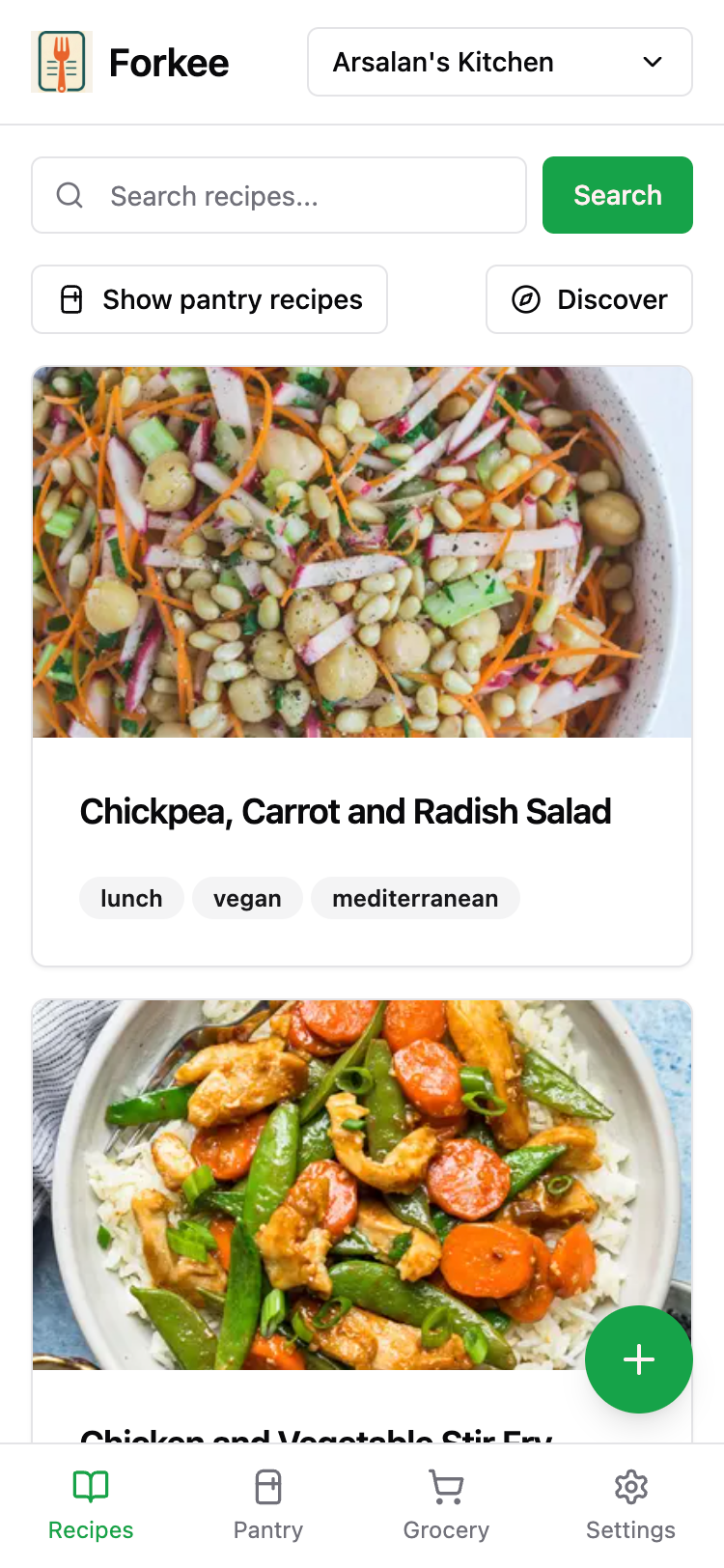Click the magnifying glass search icon
This screenshot has width=724, height=1568.
pyautogui.click(x=70, y=195)
